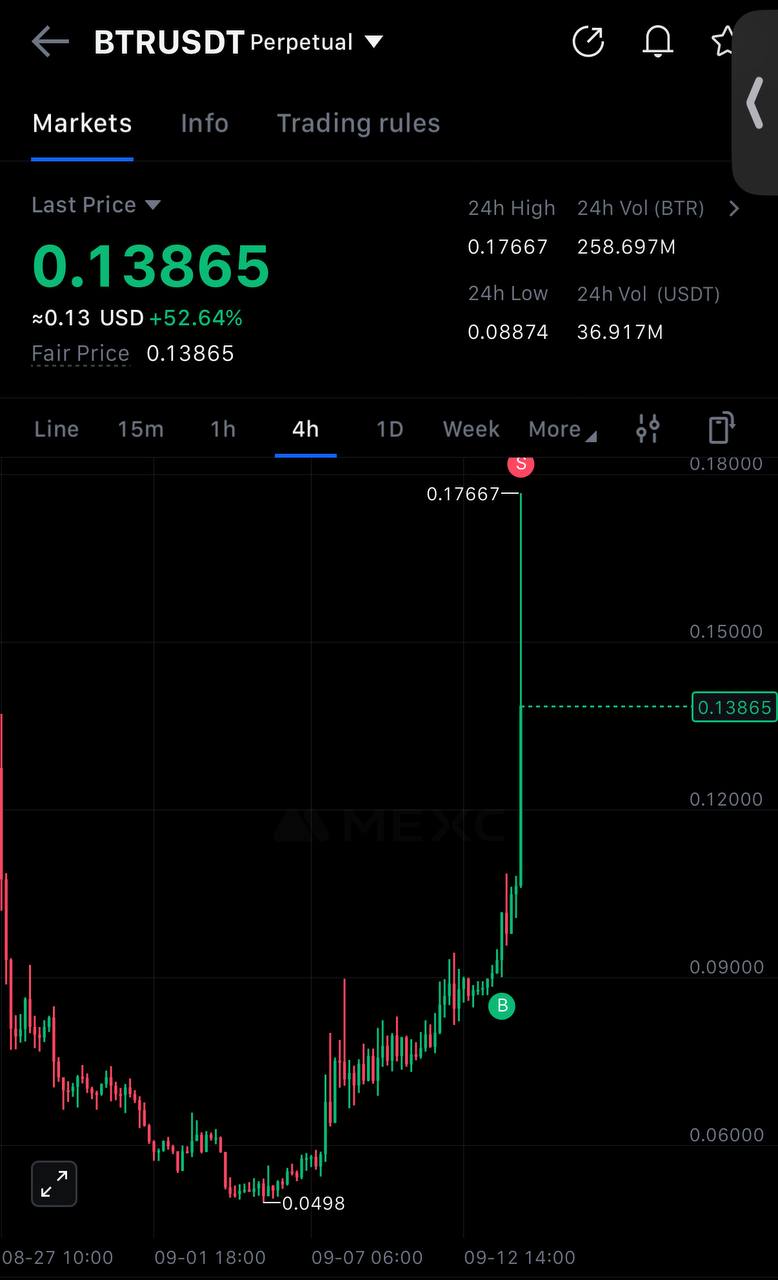This screenshot has height=1280, width=778.
Task: Open chart indicator settings sliders
Action: tap(648, 428)
